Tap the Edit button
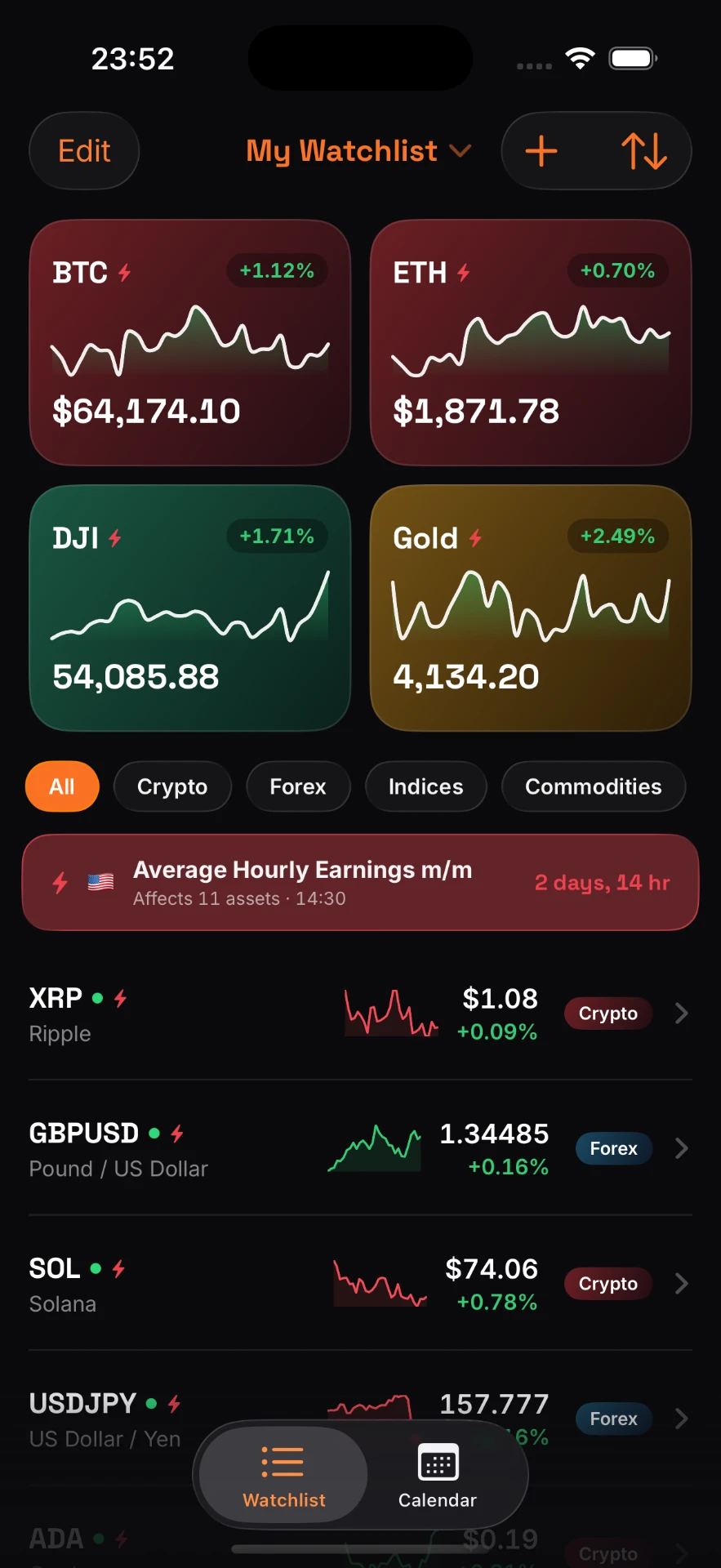The height and width of the screenshot is (1568, 721). tap(84, 151)
